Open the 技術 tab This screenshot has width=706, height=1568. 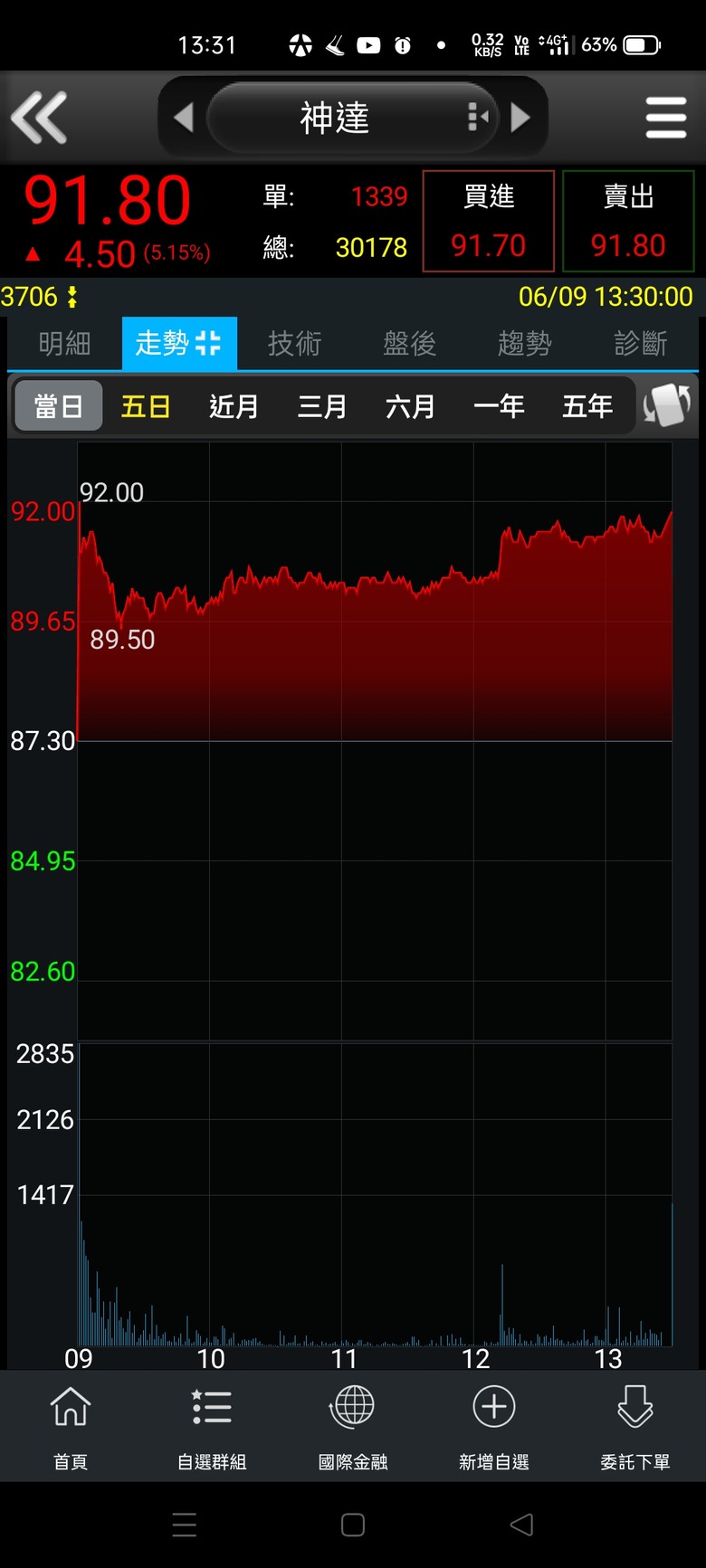tap(294, 344)
